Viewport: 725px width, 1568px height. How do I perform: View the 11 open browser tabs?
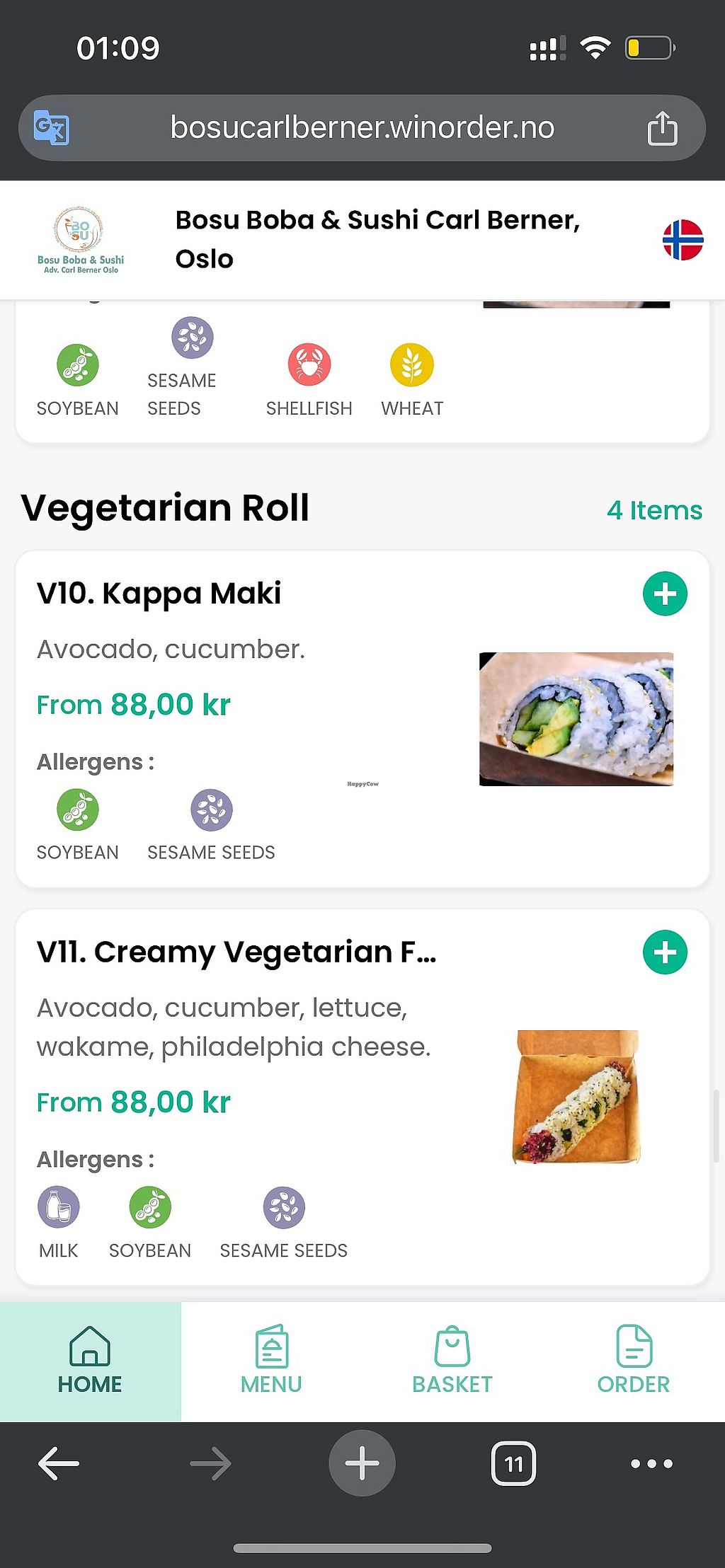[x=513, y=1463]
